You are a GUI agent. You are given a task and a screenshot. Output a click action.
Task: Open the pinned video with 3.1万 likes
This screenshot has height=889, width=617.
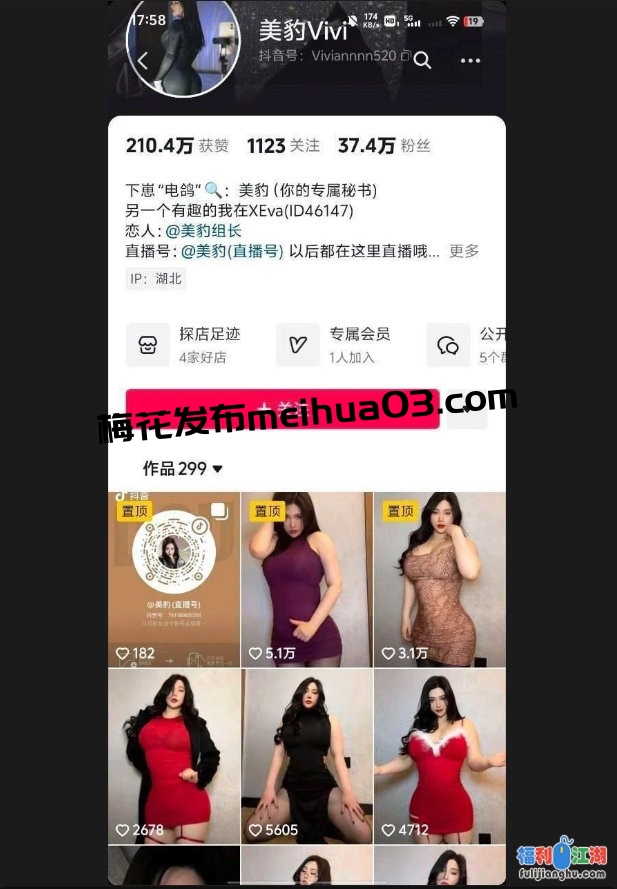[x=439, y=580]
